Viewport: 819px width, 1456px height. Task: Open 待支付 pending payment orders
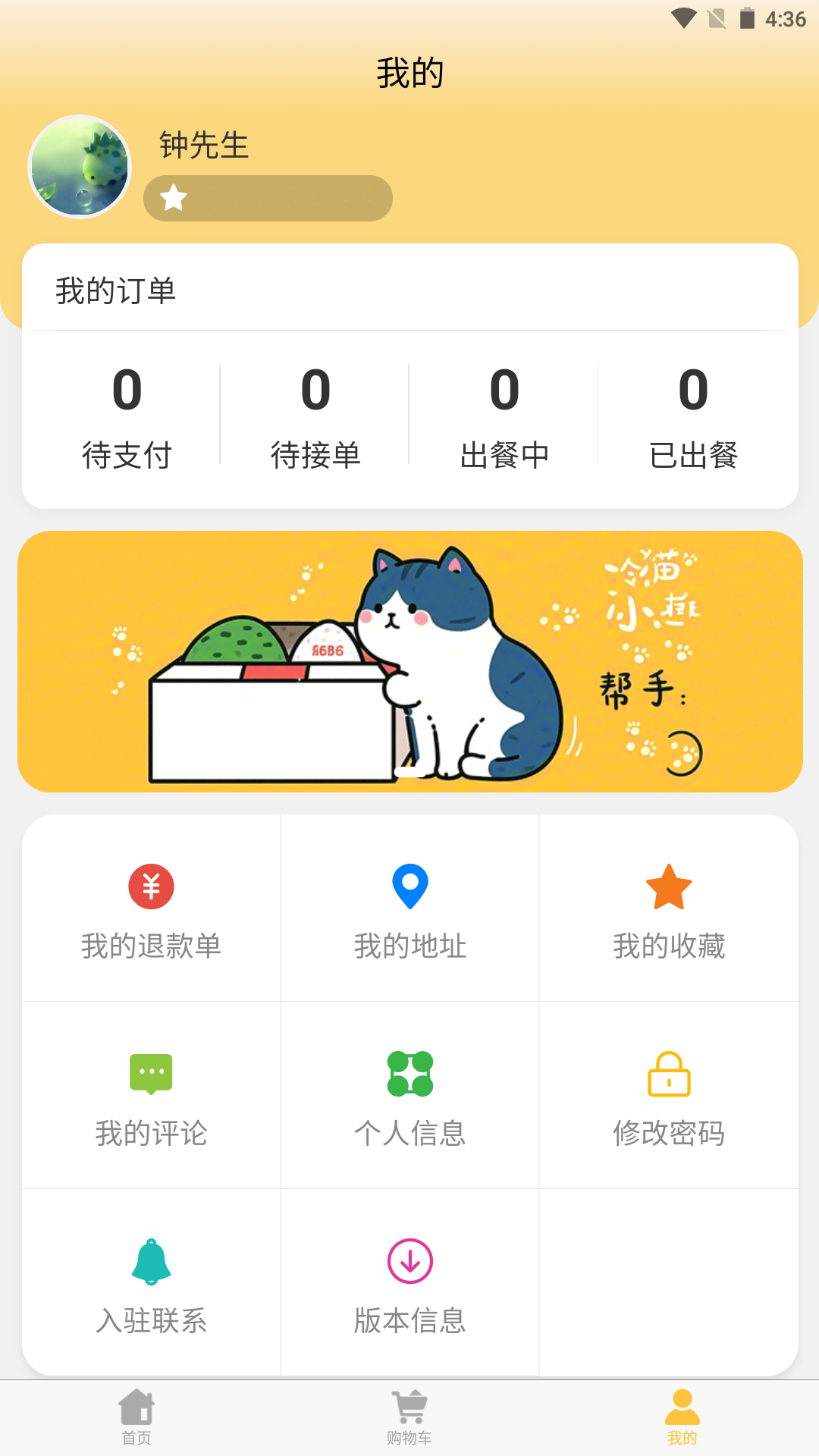click(x=127, y=417)
